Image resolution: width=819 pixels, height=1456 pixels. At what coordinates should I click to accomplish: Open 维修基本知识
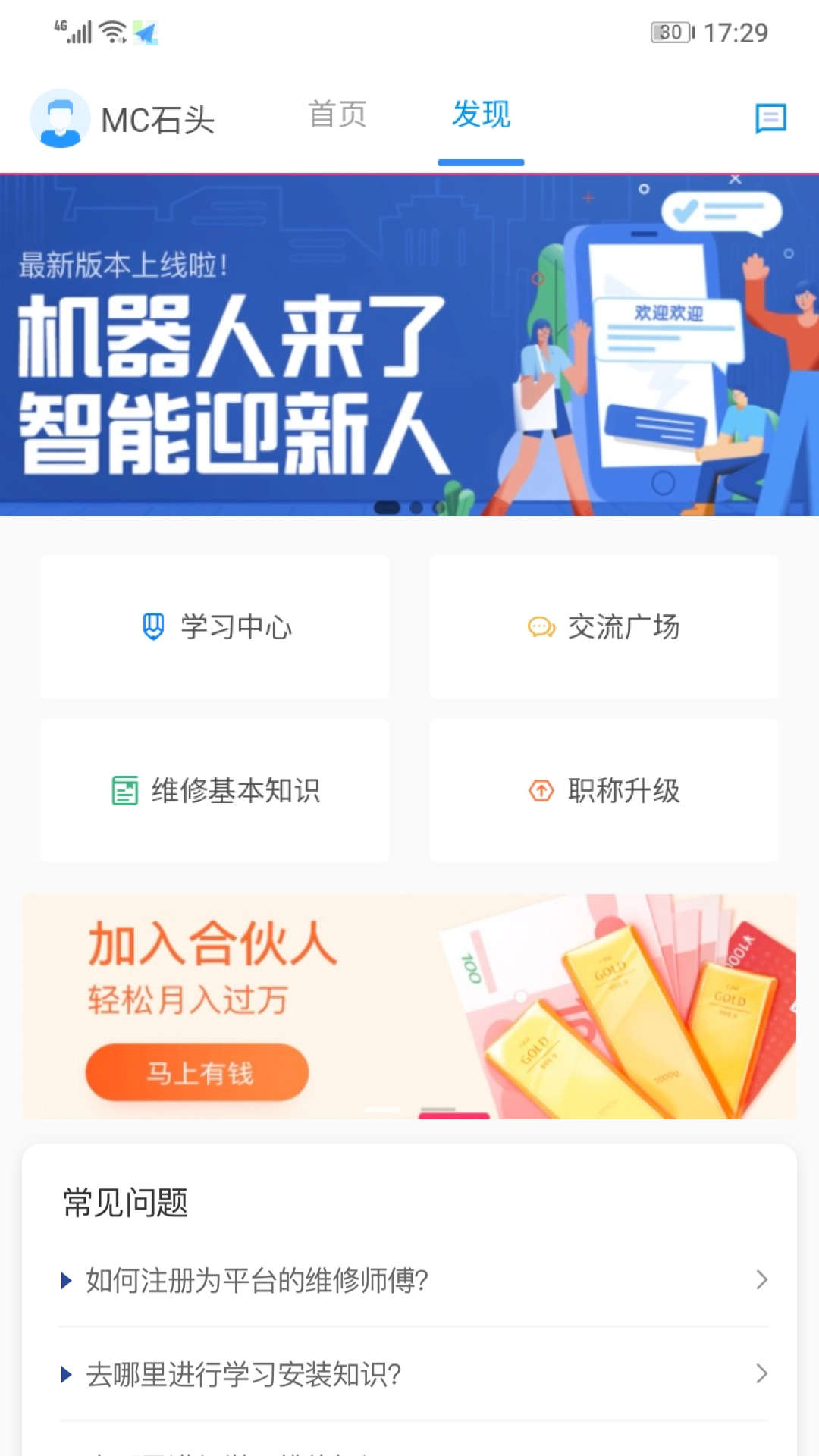click(x=215, y=790)
